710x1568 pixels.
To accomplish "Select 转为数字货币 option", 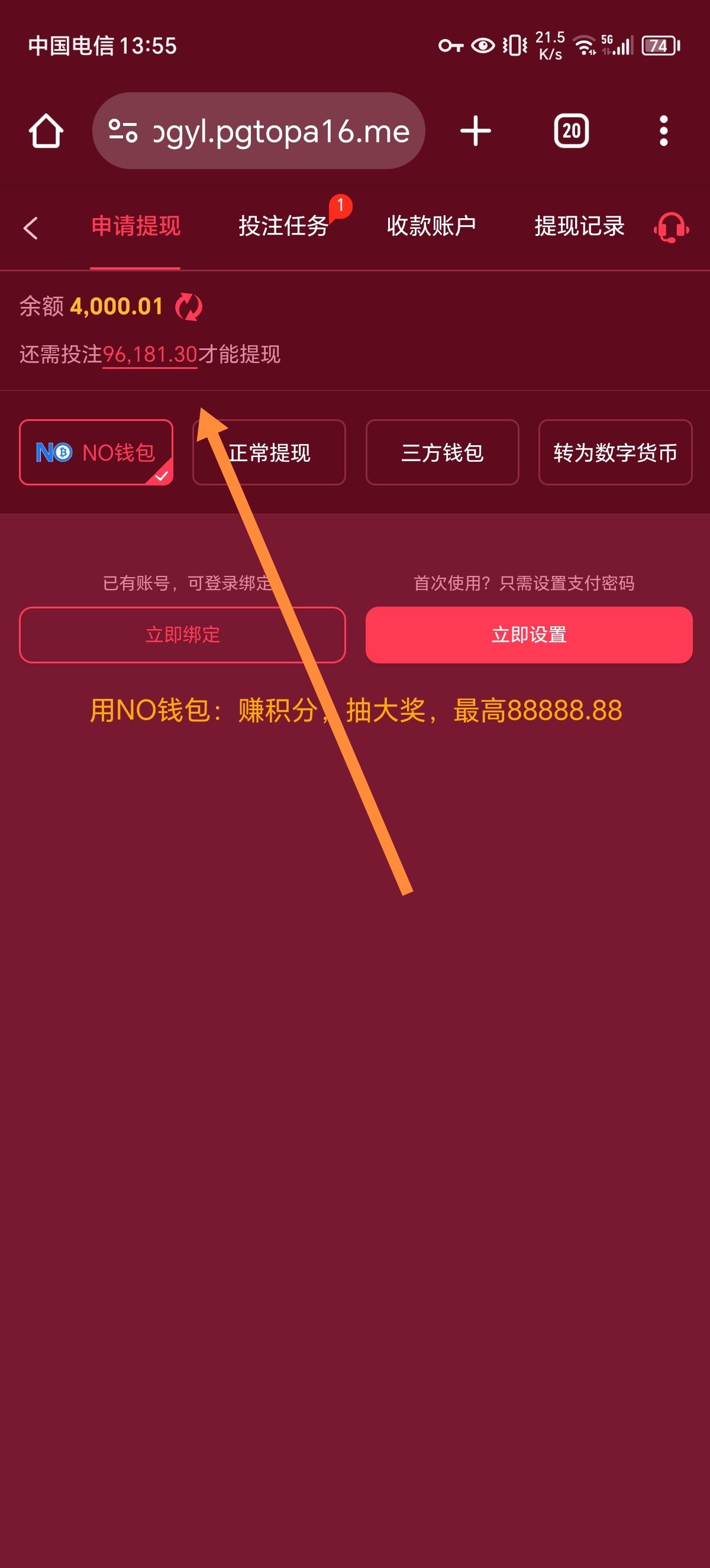I will coord(615,452).
